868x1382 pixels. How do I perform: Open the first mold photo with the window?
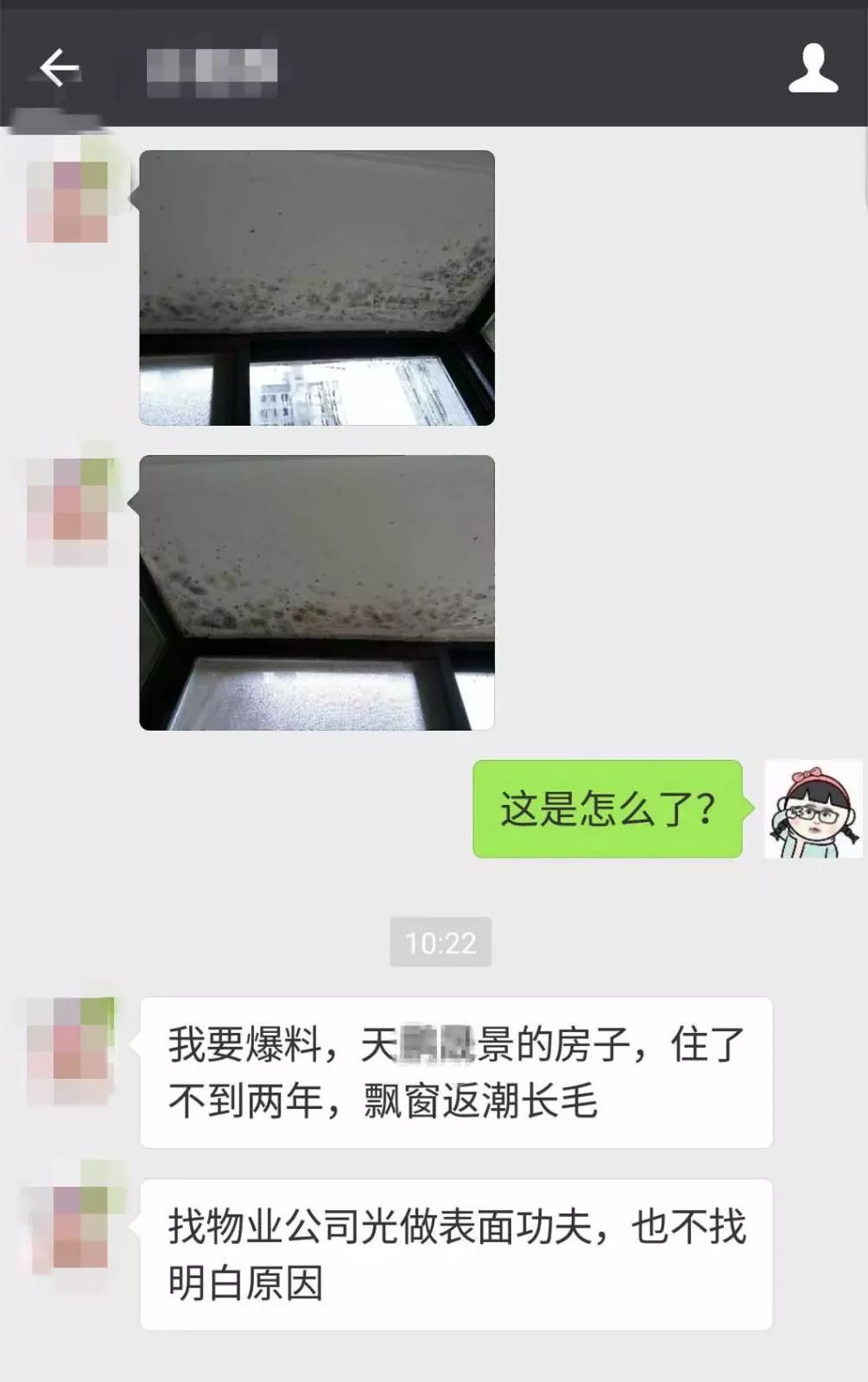coord(317,288)
